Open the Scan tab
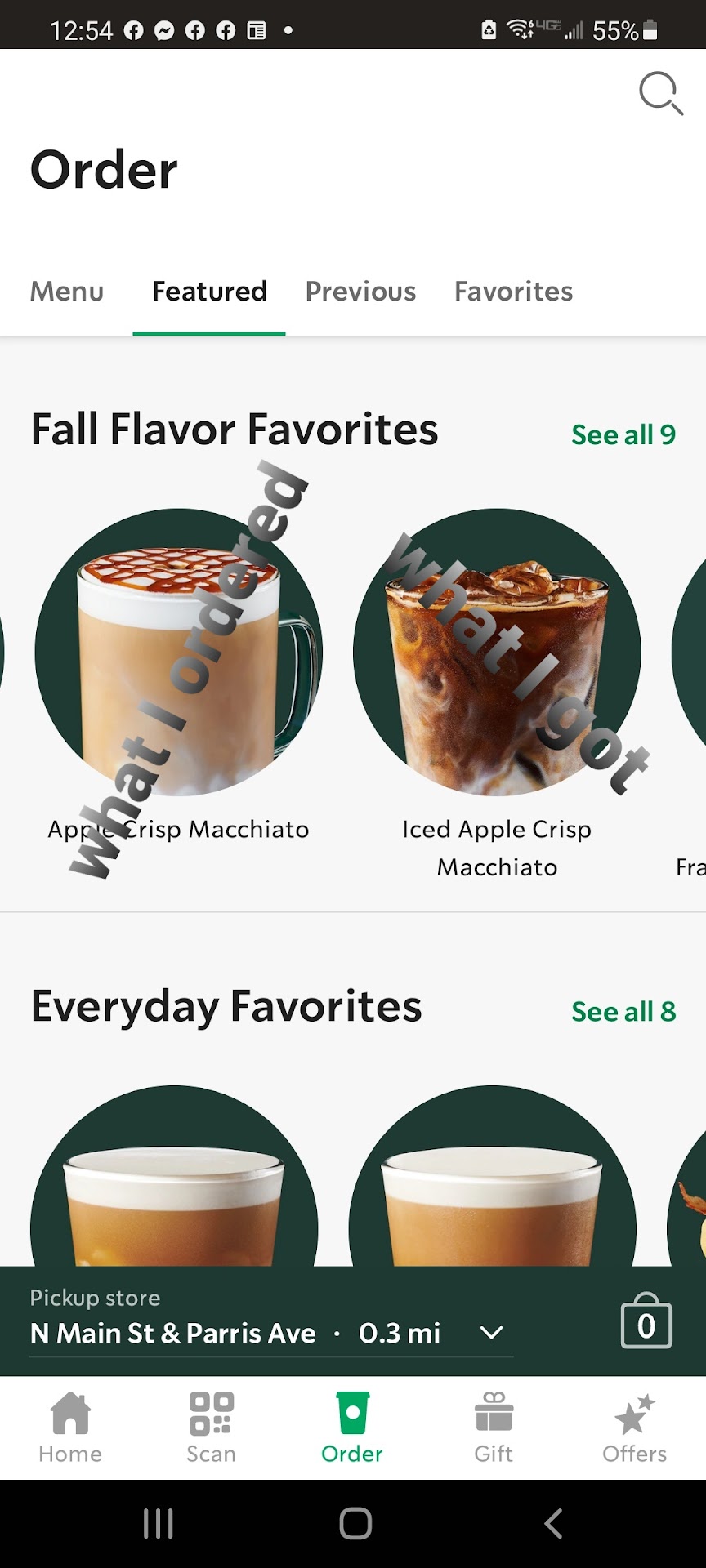Screen dimensions: 706x1568 point(211,1428)
